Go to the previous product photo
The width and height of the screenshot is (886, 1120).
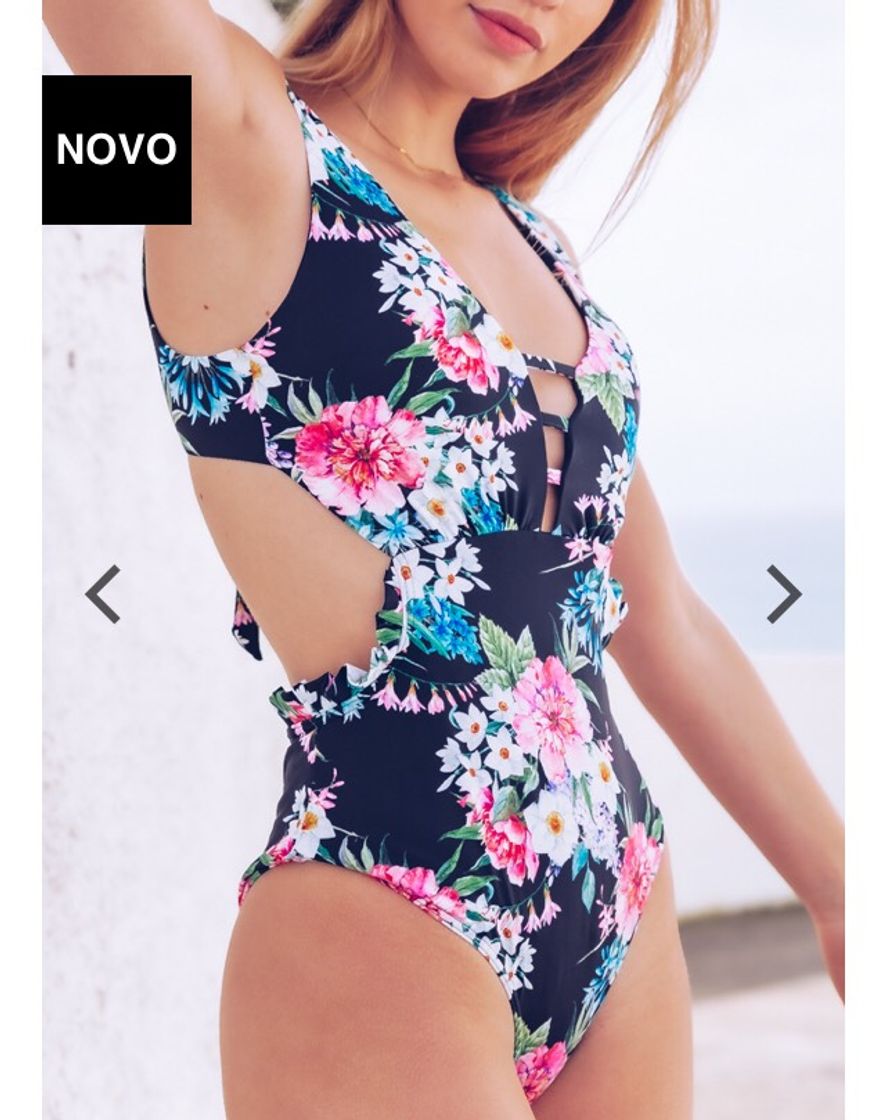click(103, 594)
